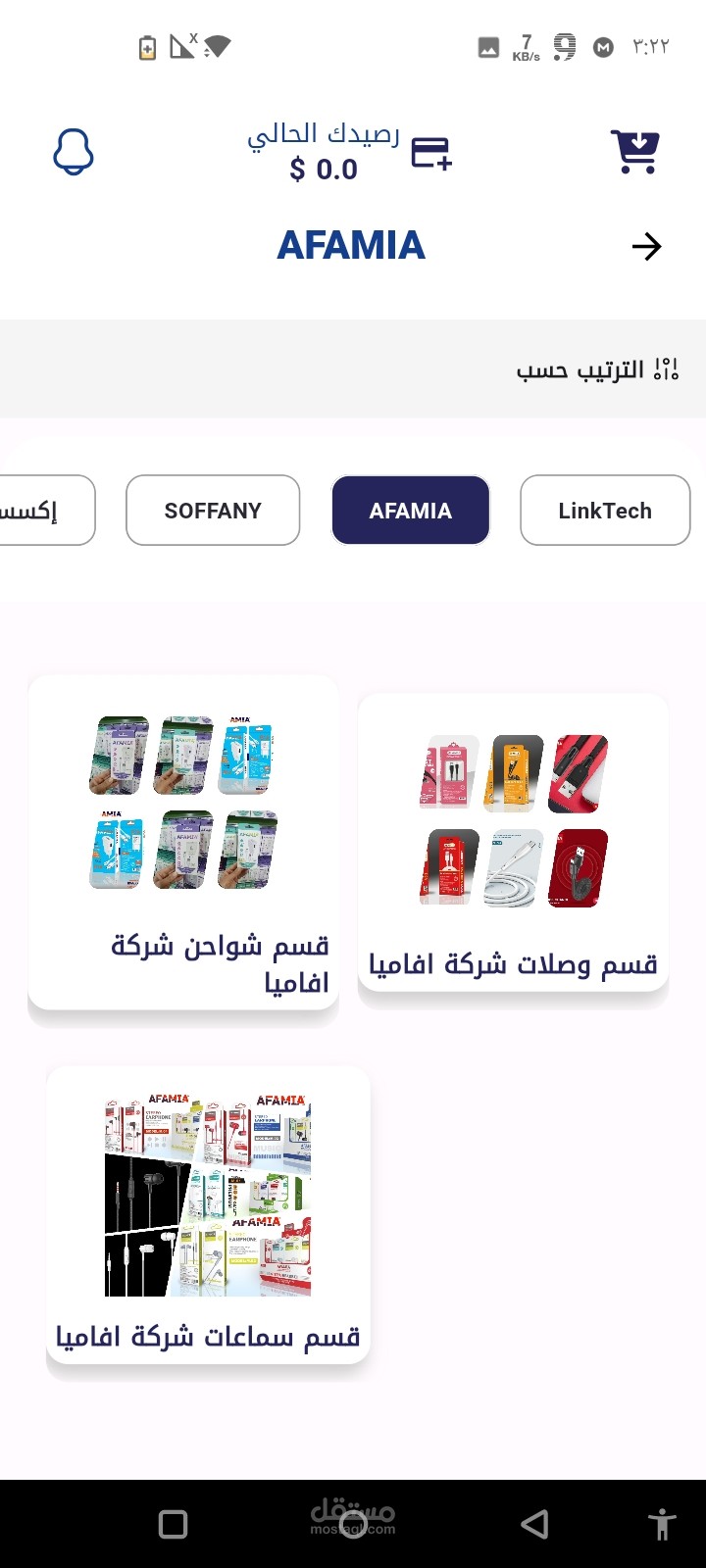Switch to the SOFFANY brand chip
This screenshot has width=706, height=1568.
click(213, 511)
